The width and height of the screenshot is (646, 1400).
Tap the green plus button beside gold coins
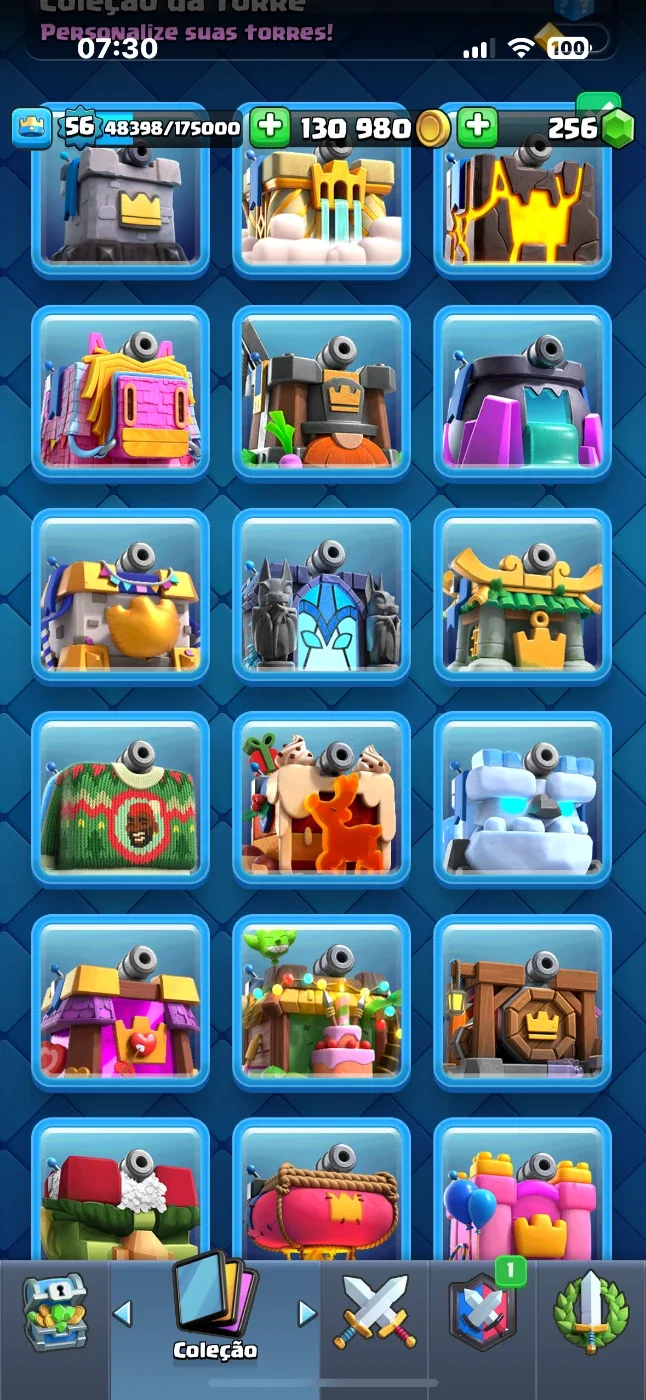click(x=269, y=127)
